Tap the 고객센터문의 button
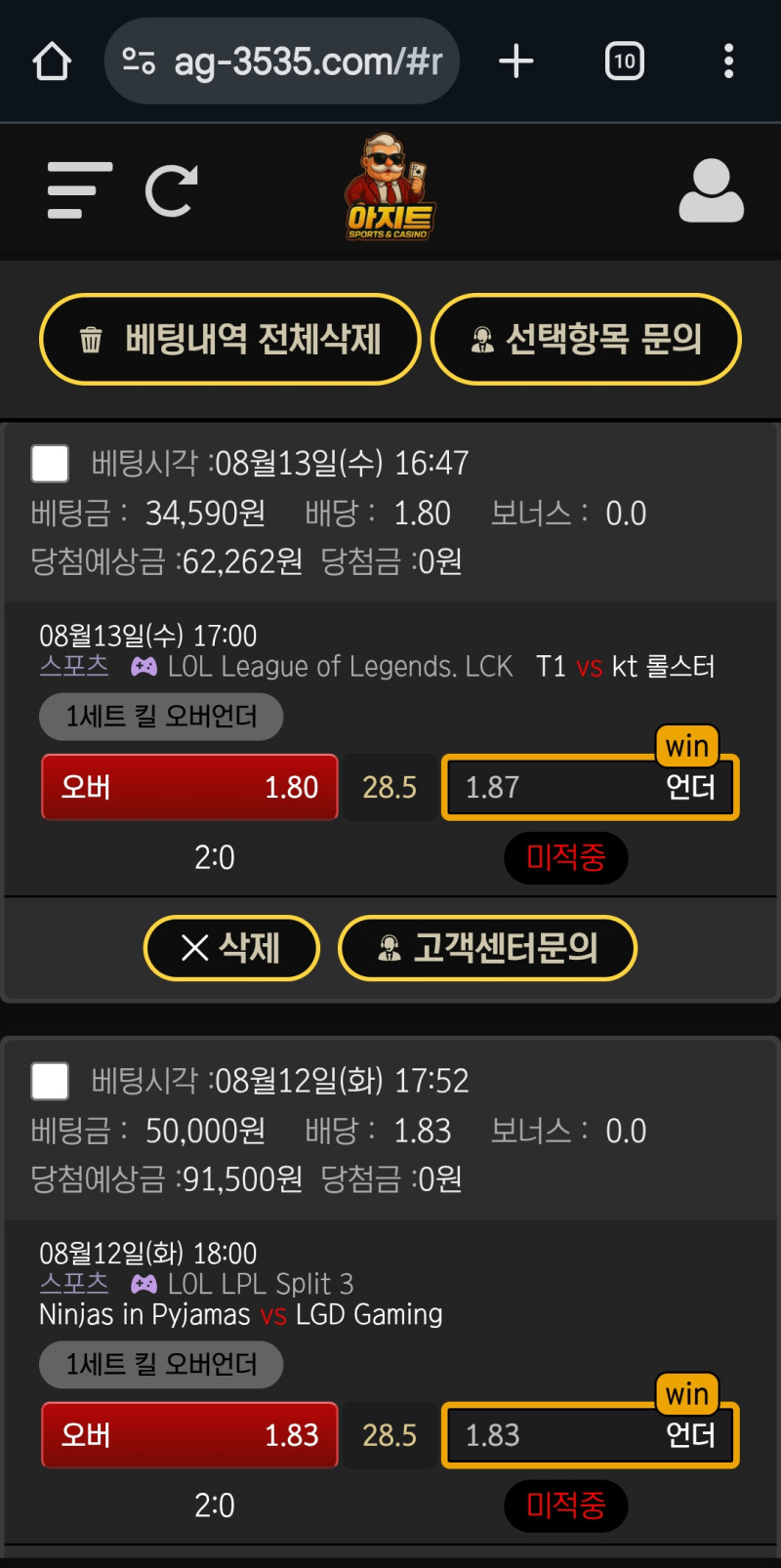 coord(487,947)
